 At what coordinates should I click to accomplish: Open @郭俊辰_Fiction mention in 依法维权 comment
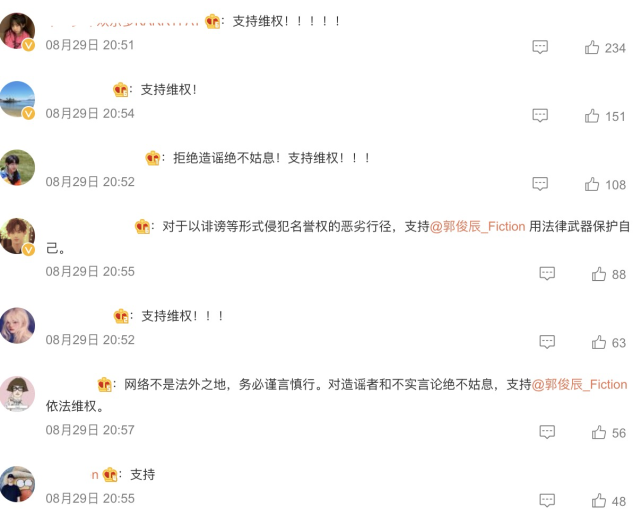tap(579, 385)
